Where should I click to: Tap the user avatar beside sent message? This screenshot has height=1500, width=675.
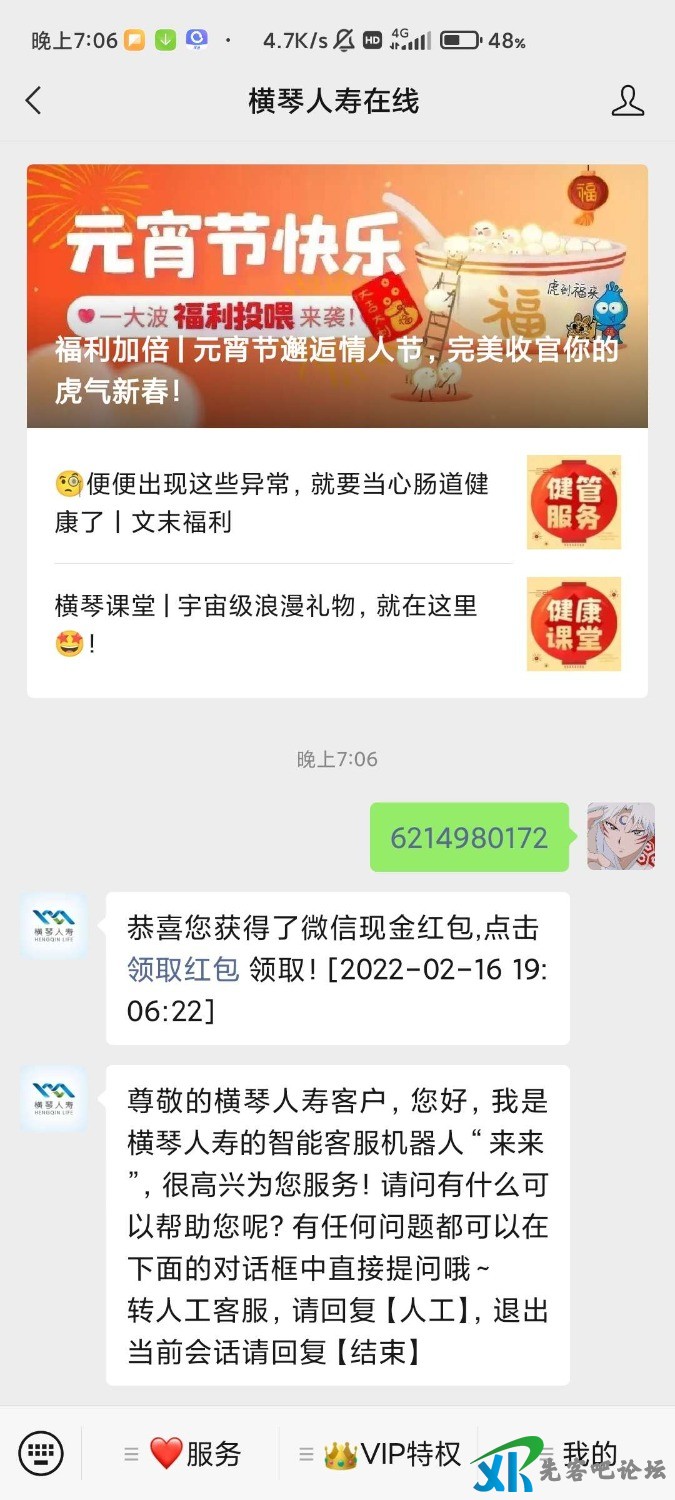620,836
